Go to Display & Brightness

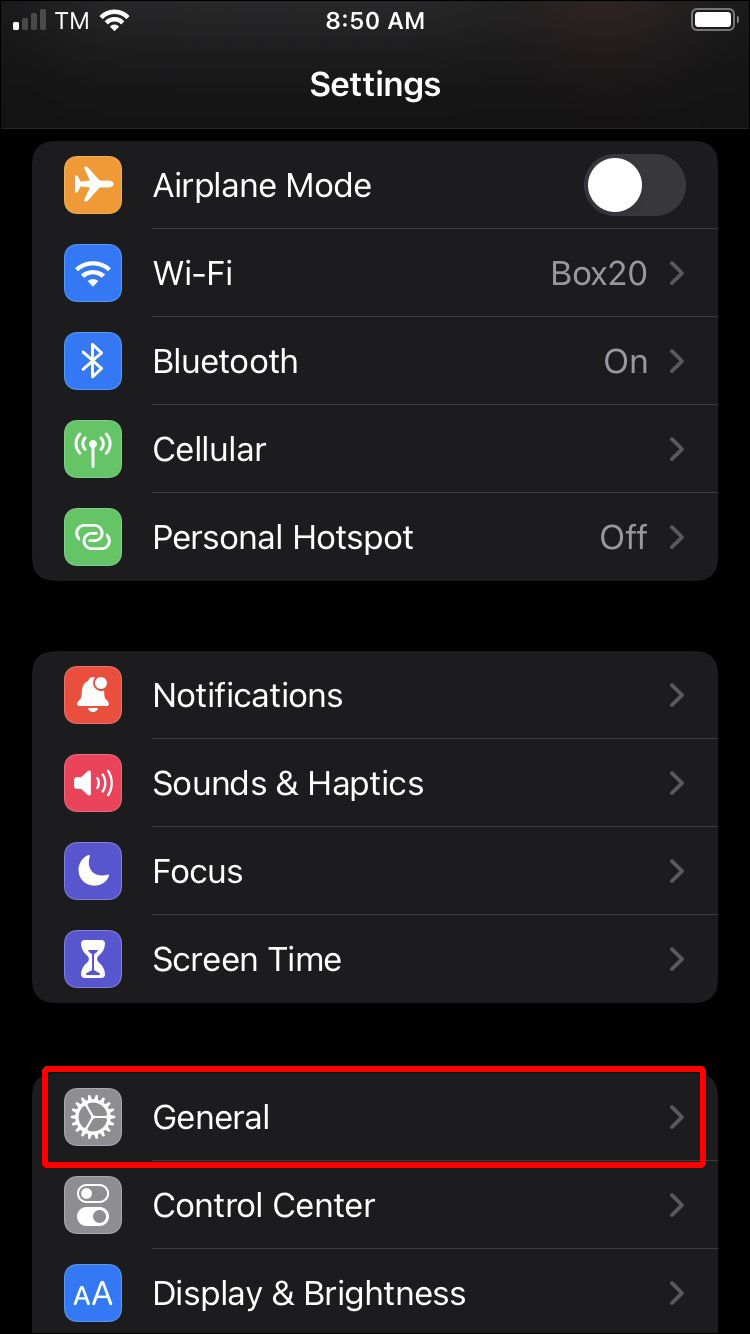(x=375, y=1293)
